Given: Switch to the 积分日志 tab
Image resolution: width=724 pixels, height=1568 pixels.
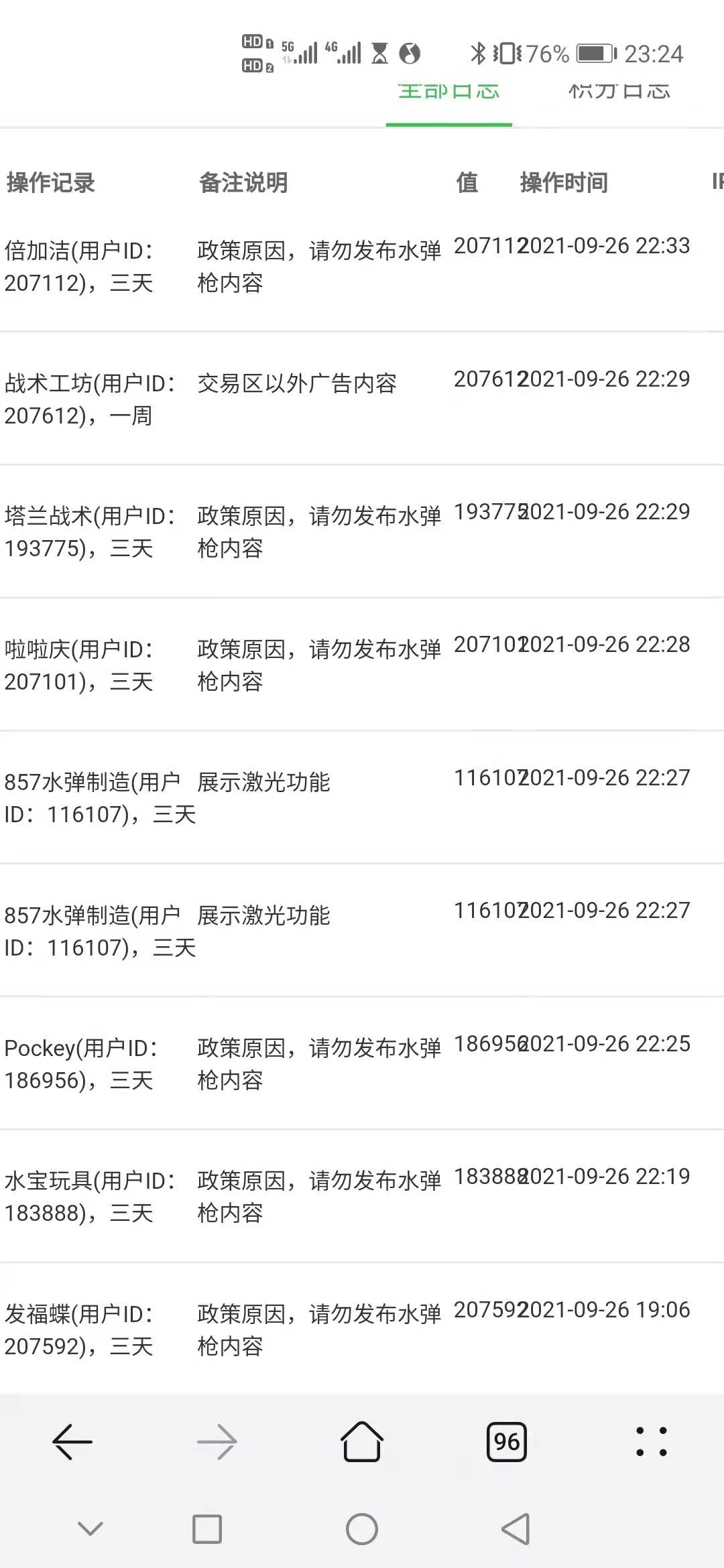Looking at the screenshot, I should click(x=619, y=91).
